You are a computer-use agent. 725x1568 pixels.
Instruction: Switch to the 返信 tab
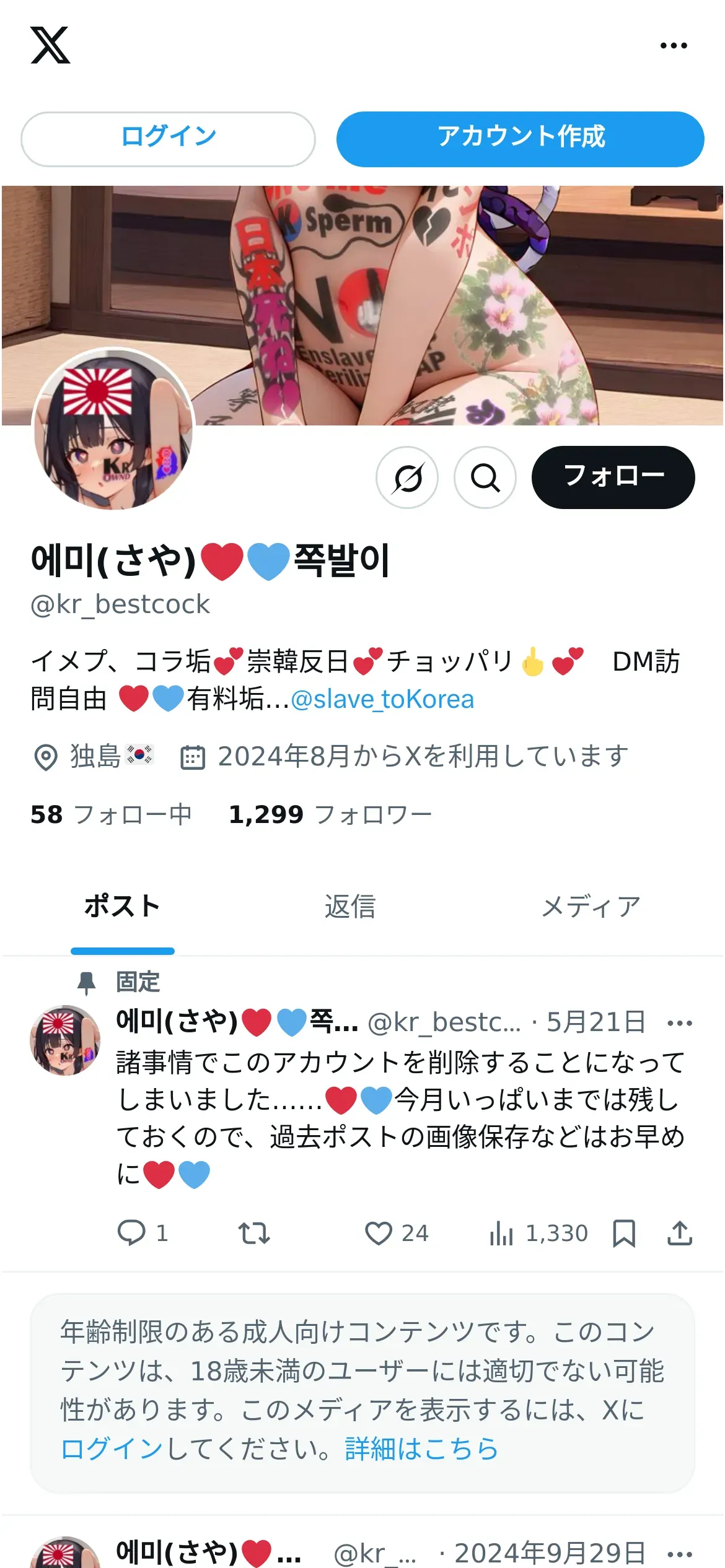pos(350,907)
